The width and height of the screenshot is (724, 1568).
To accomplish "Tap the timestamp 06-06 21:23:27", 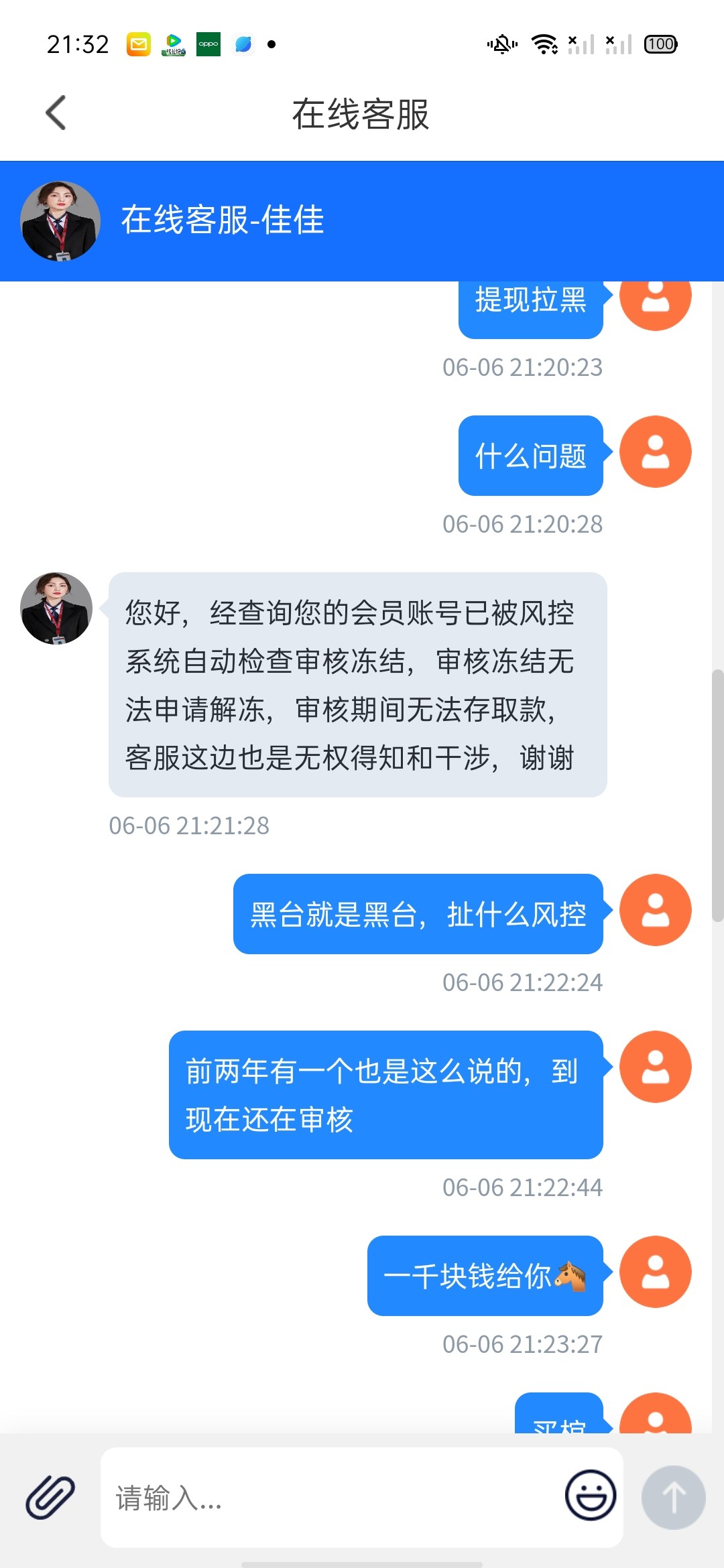I will [x=523, y=1344].
